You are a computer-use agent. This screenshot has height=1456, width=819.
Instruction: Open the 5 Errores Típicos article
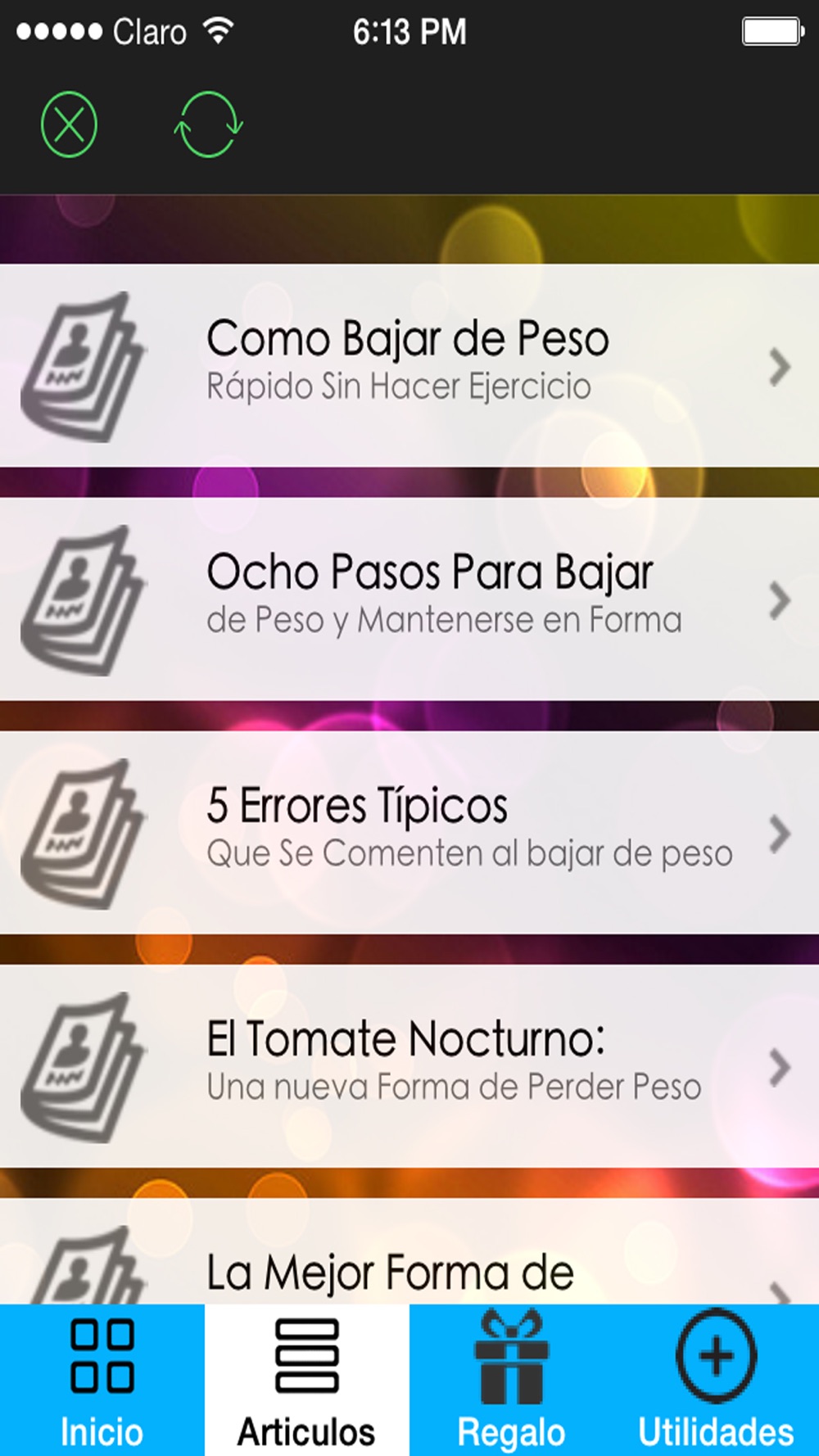click(x=409, y=832)
